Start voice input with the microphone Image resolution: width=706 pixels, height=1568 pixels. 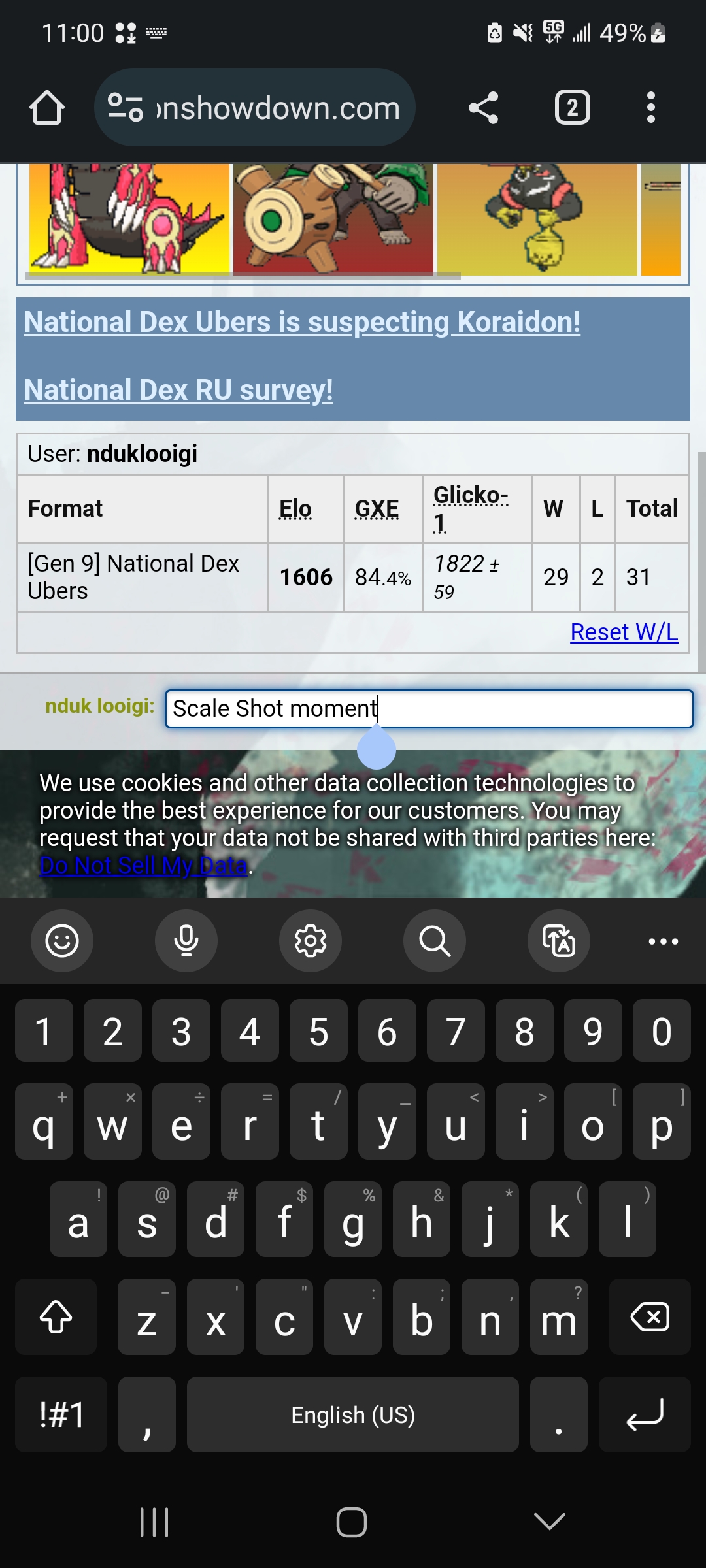click(186, 941)
